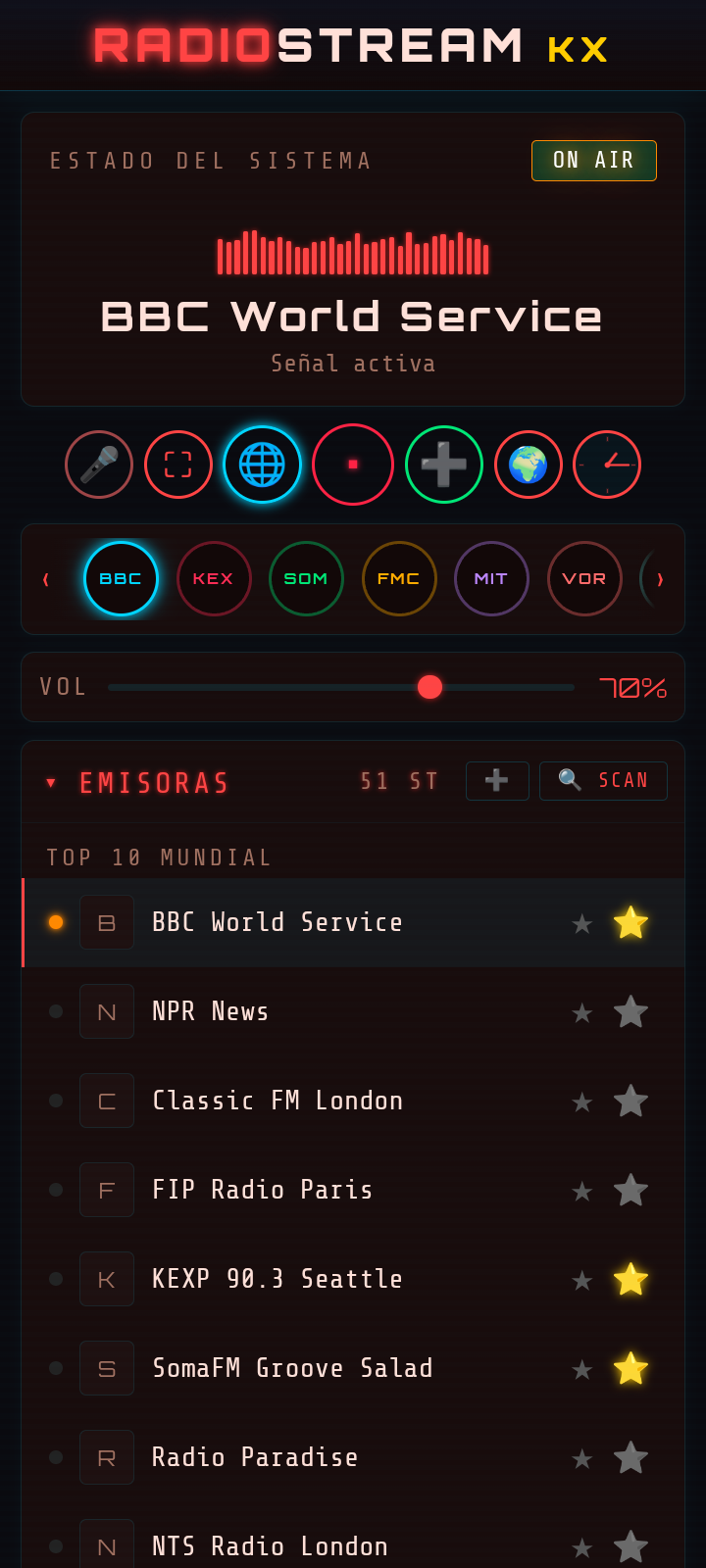Set volume on the VOL slider
Image resolution: width=706 pixels, height=1568 pixels.
341,688
